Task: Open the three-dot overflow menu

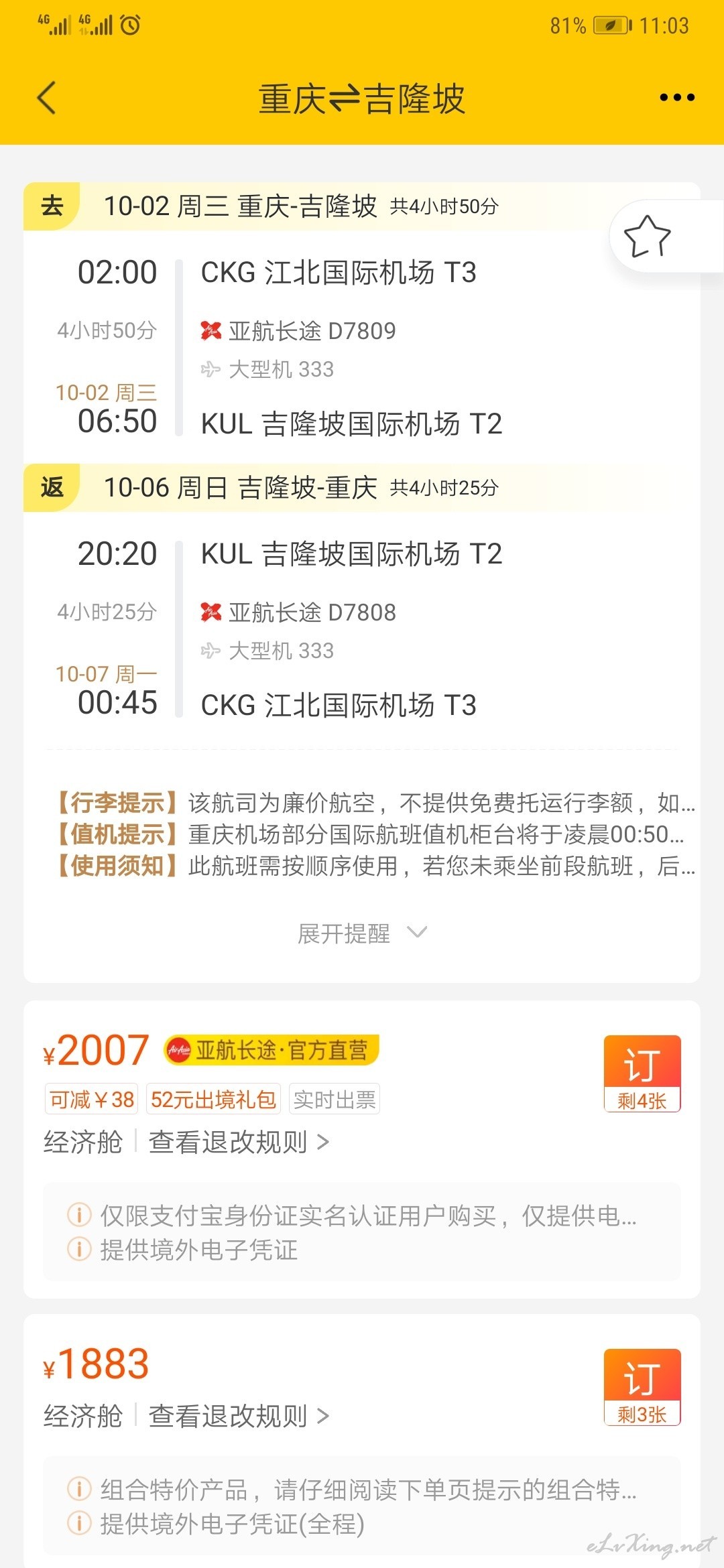Action: pyautogui.click(x=677, y=98)
